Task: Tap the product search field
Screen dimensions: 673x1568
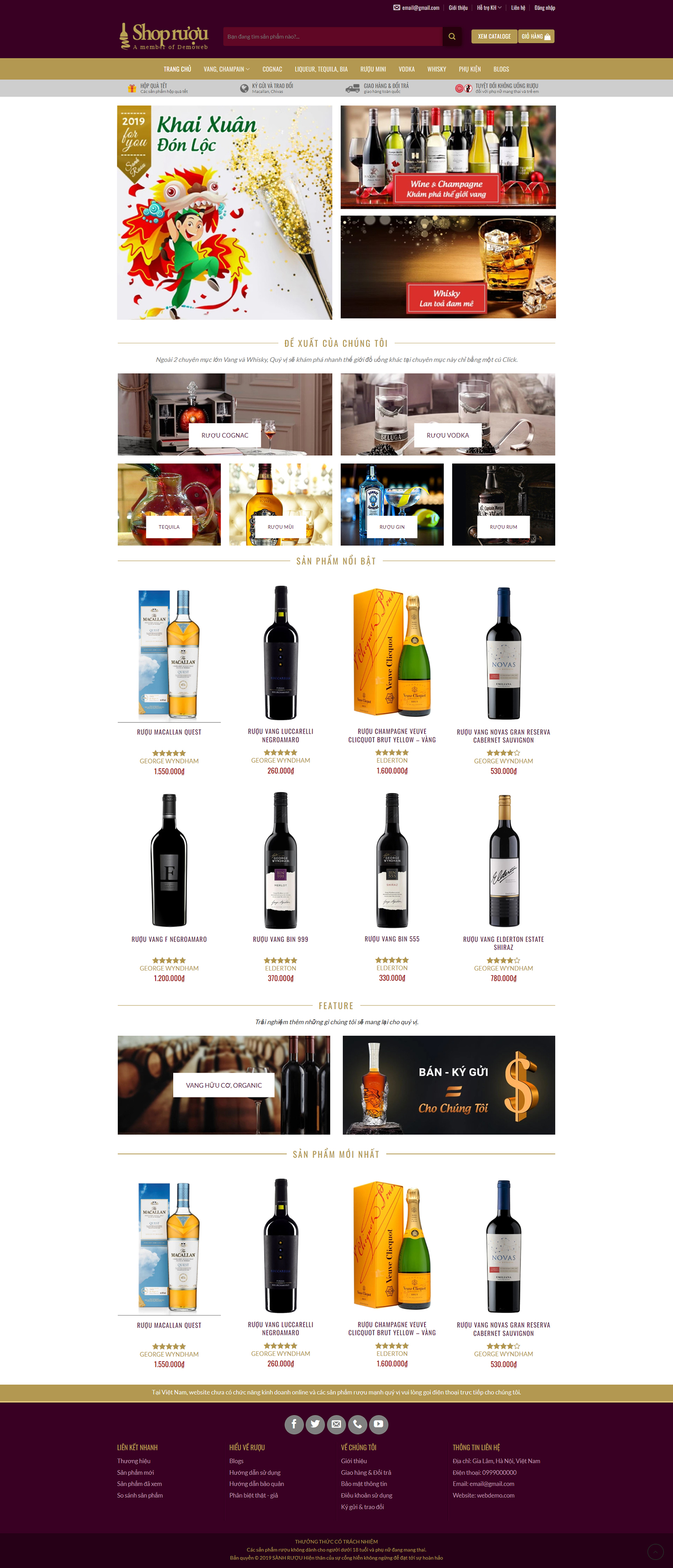Action: (332, 37)
